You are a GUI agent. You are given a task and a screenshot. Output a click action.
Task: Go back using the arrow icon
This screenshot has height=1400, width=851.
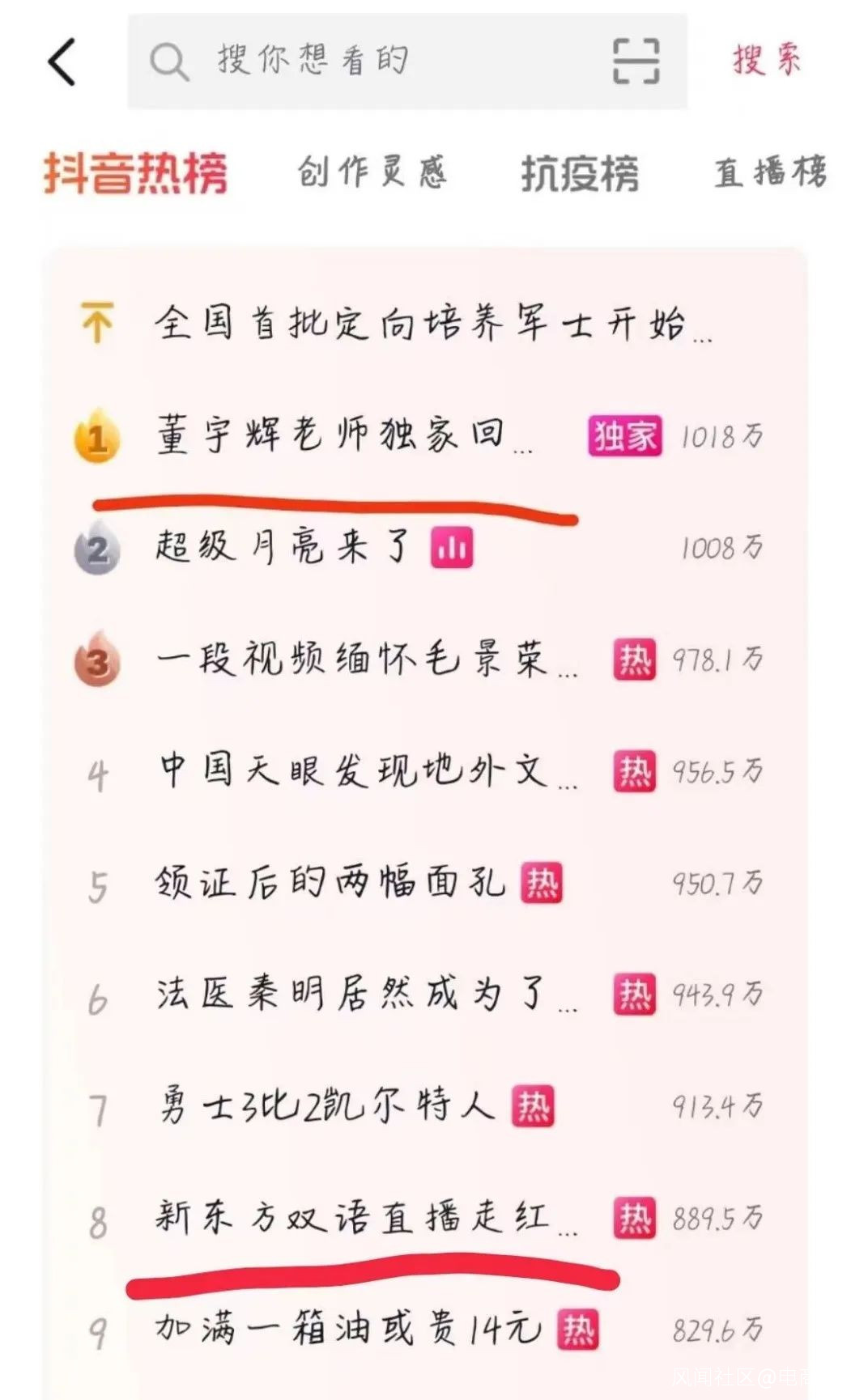(62, 62)
